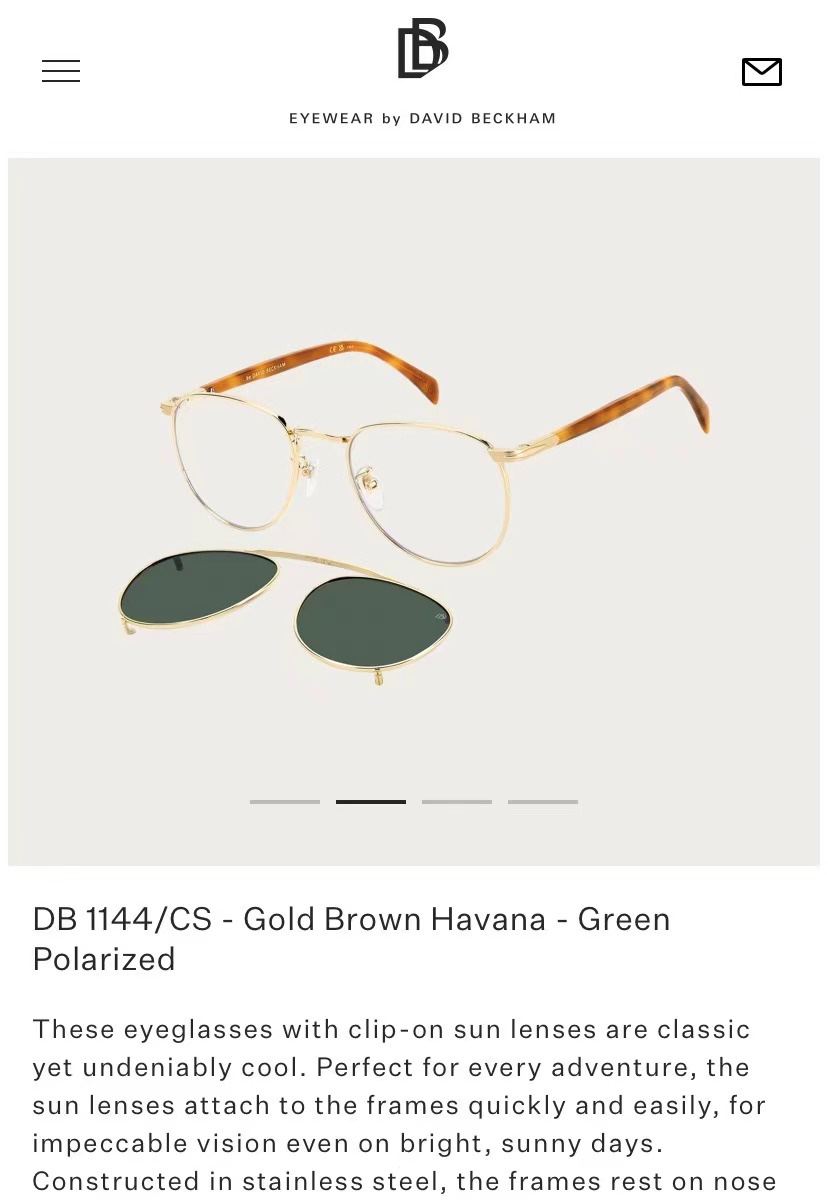Show the first product image indicator
Screen dimensions: 828x1203
point(285,801)
